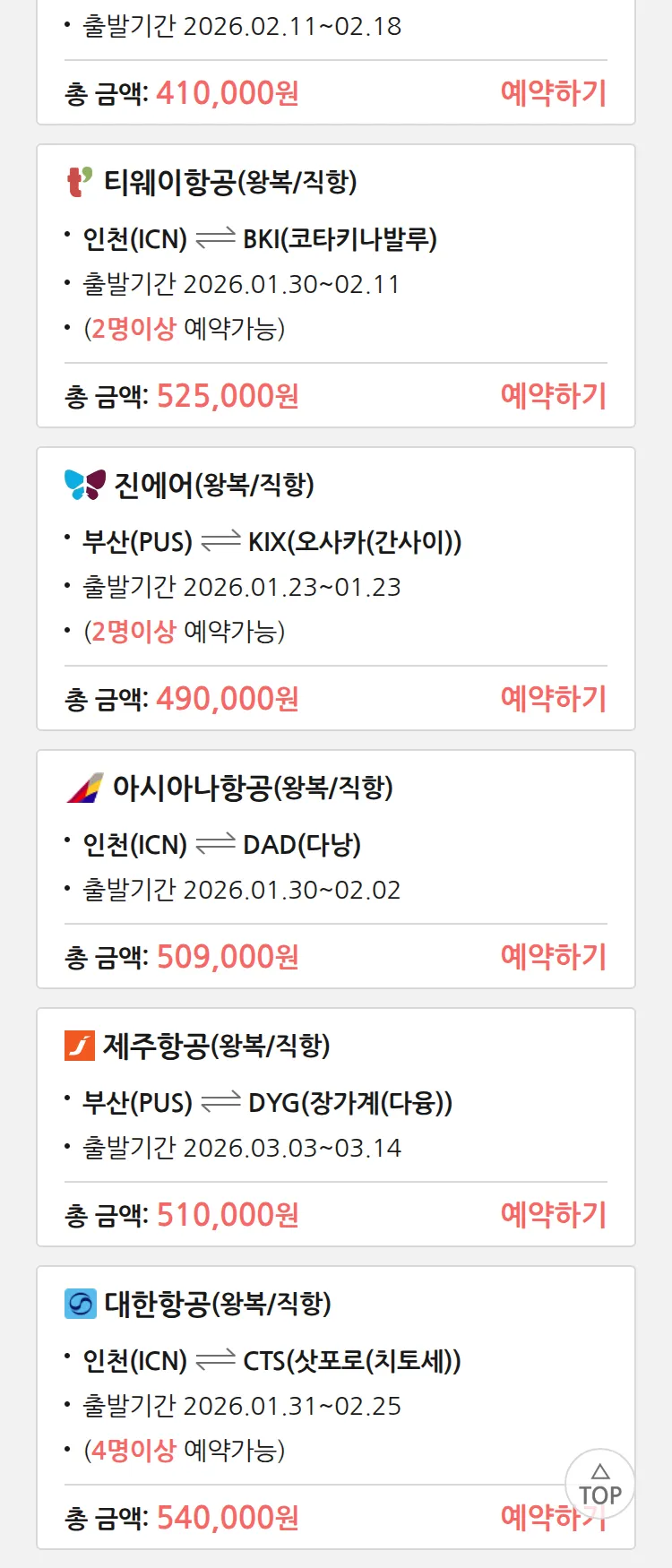Tap 예약하기 for the 410,000원 fare

tap(553, 93)
